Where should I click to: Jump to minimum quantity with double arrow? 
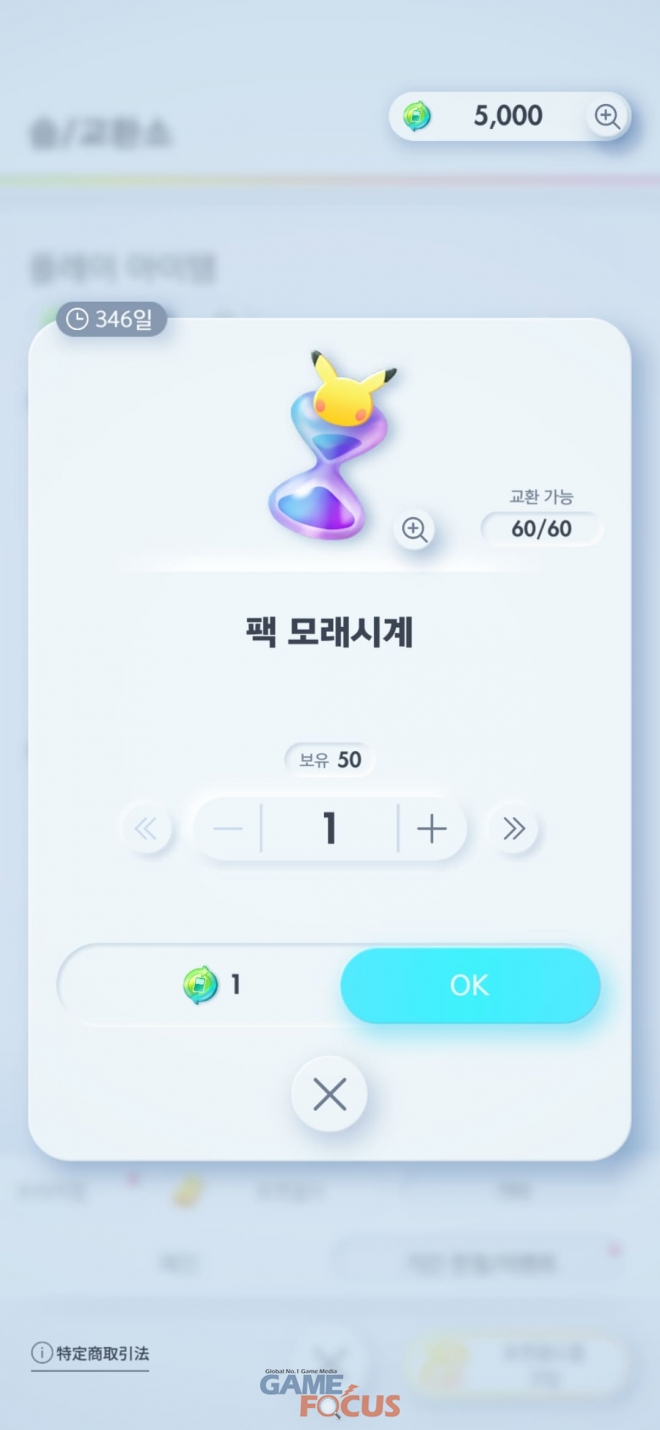click(147, 829)
